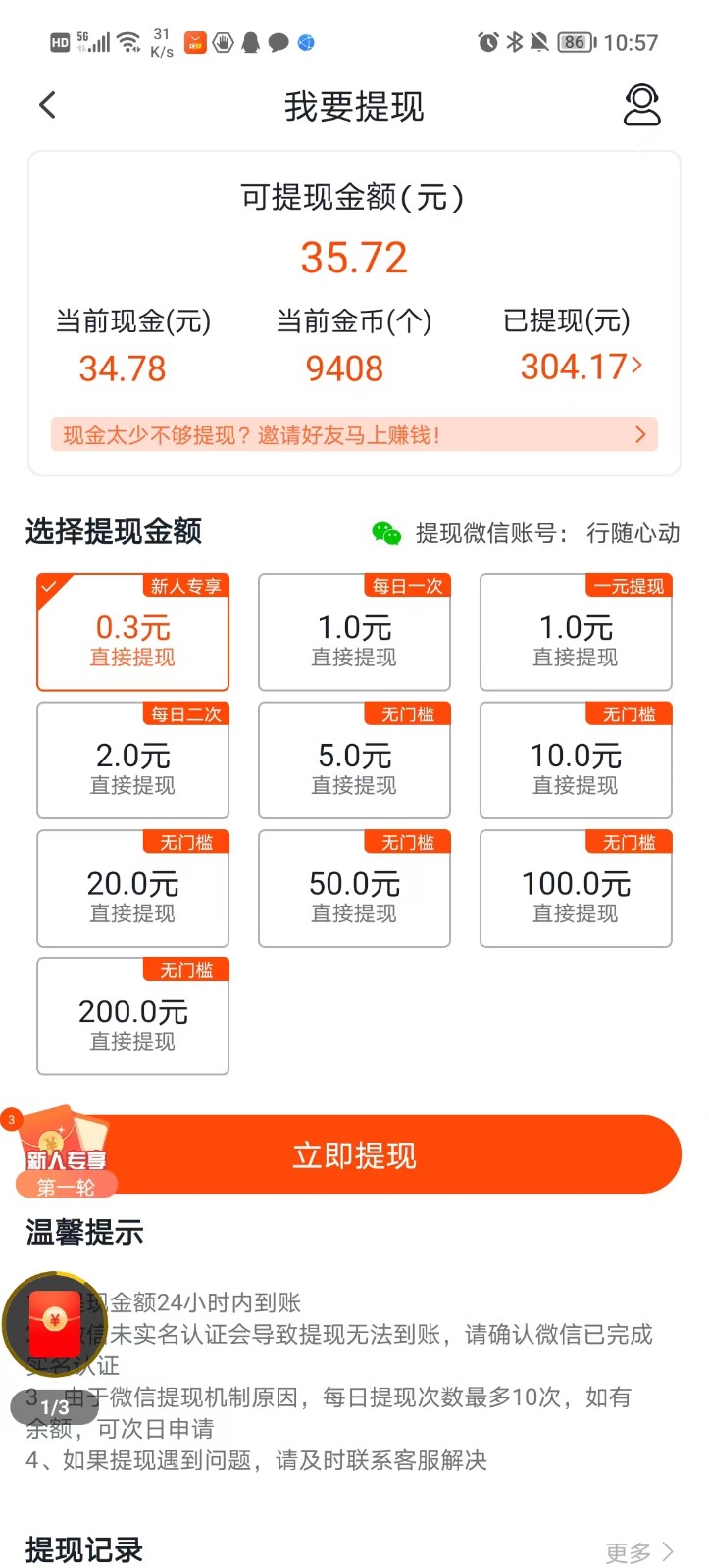Pick the 5.0元 withdrawal amount
The image size is (709, 1568).
[x=354, y=760]
